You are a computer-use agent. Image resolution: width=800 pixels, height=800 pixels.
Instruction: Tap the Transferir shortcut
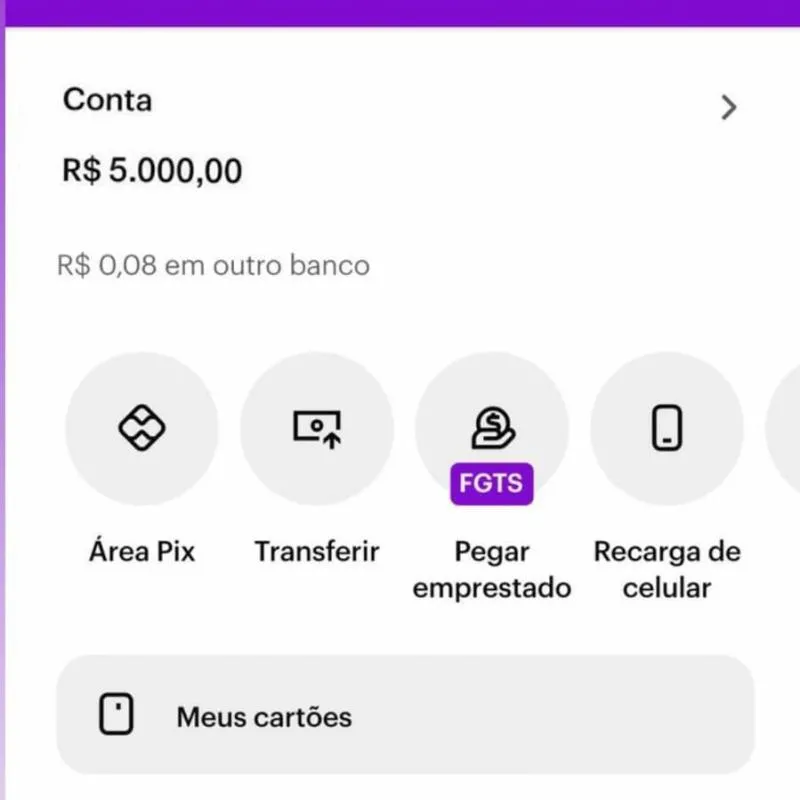click(317, 429)
